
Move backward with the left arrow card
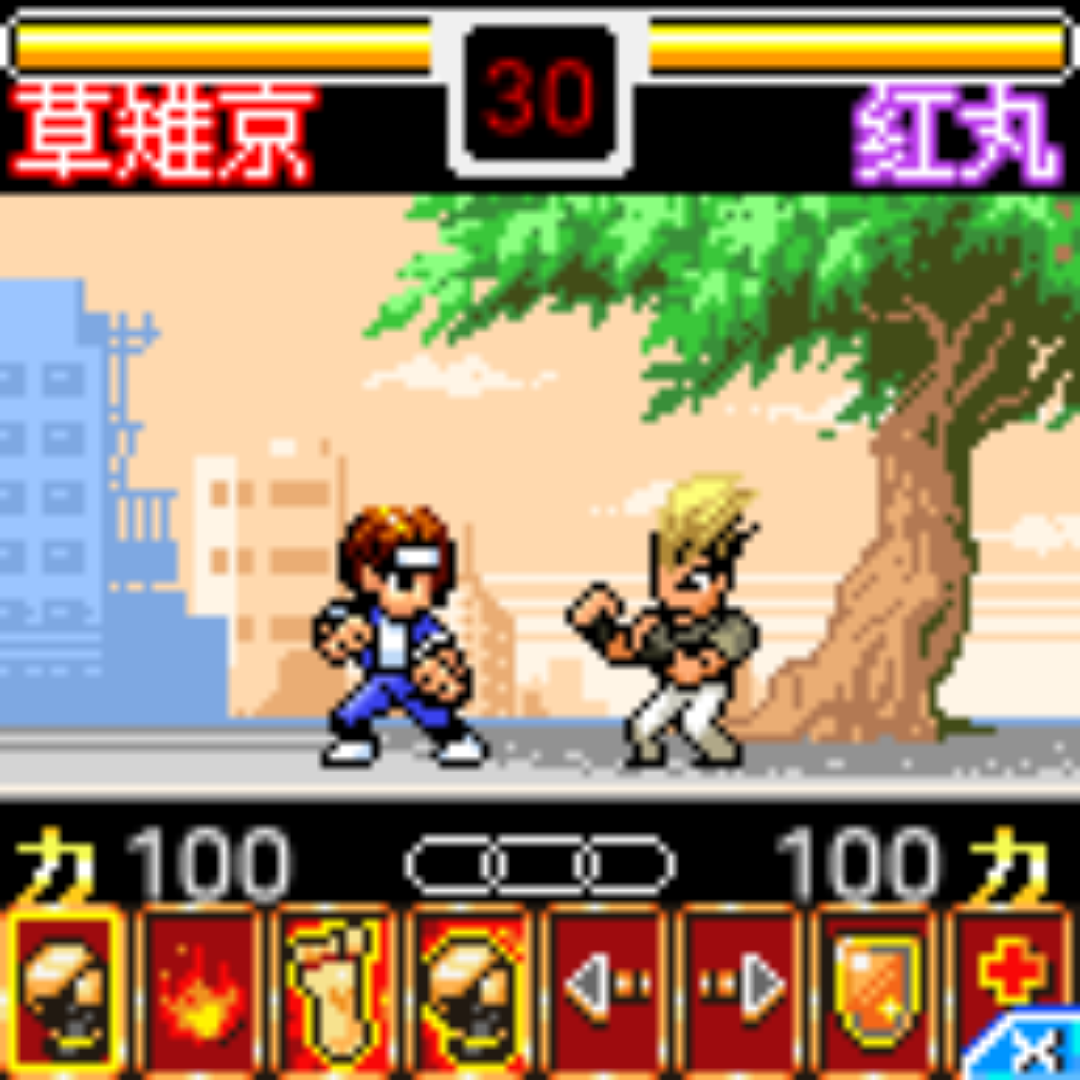click(608, 988)
